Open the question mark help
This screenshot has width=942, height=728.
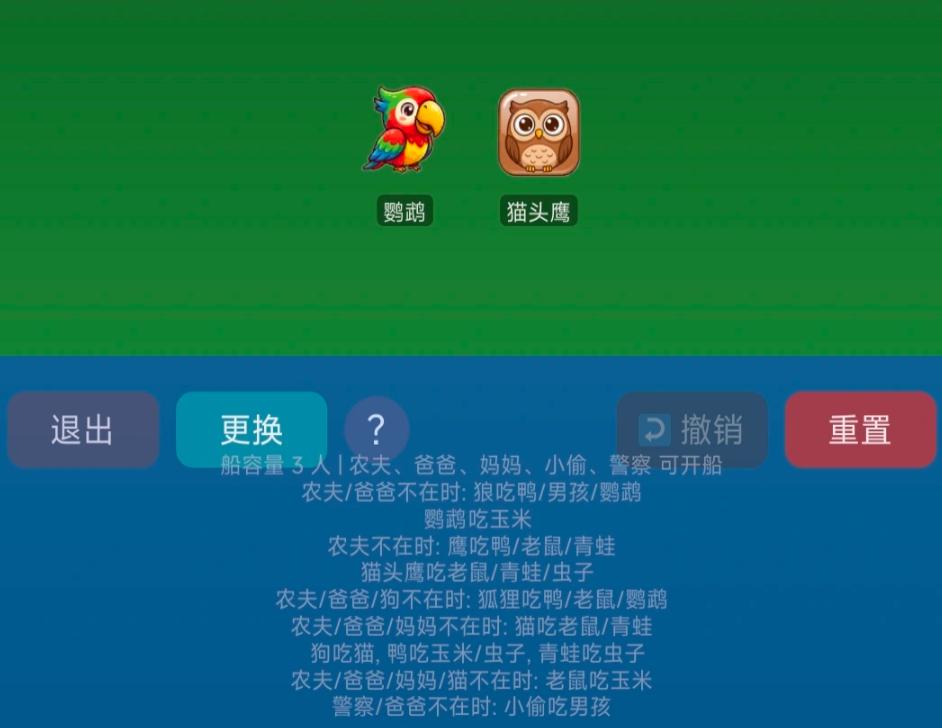pyautogui.click(x=376, y=430)
